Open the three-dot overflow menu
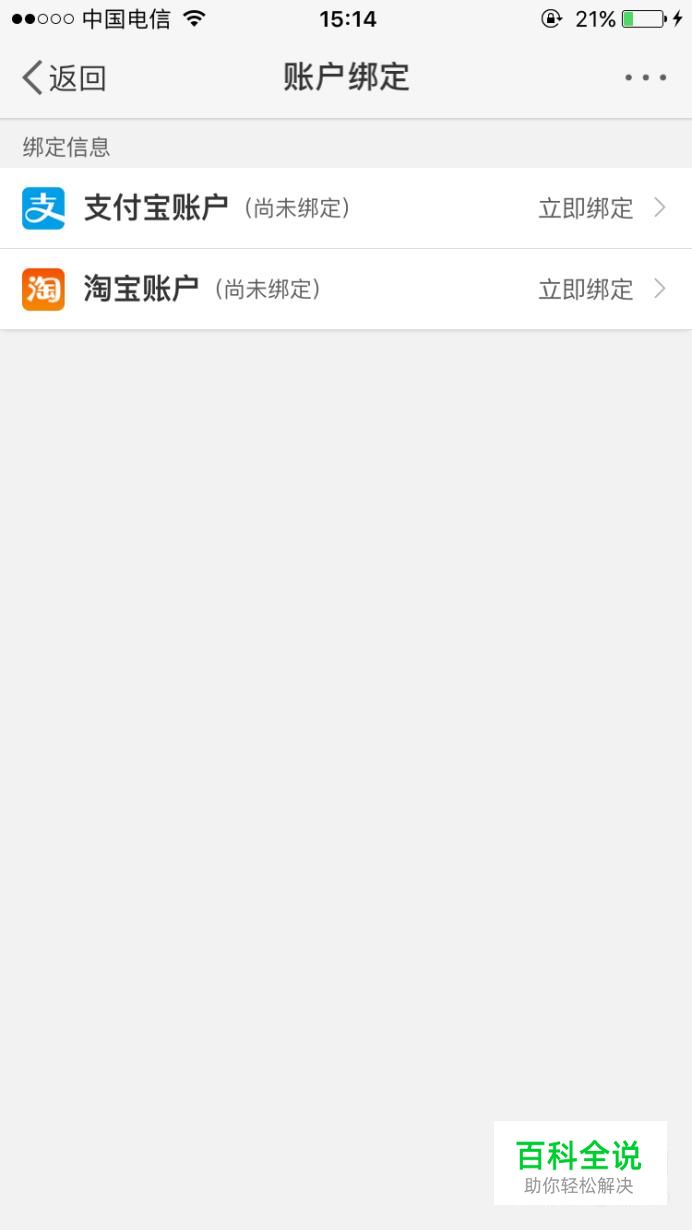 [645, 78]
